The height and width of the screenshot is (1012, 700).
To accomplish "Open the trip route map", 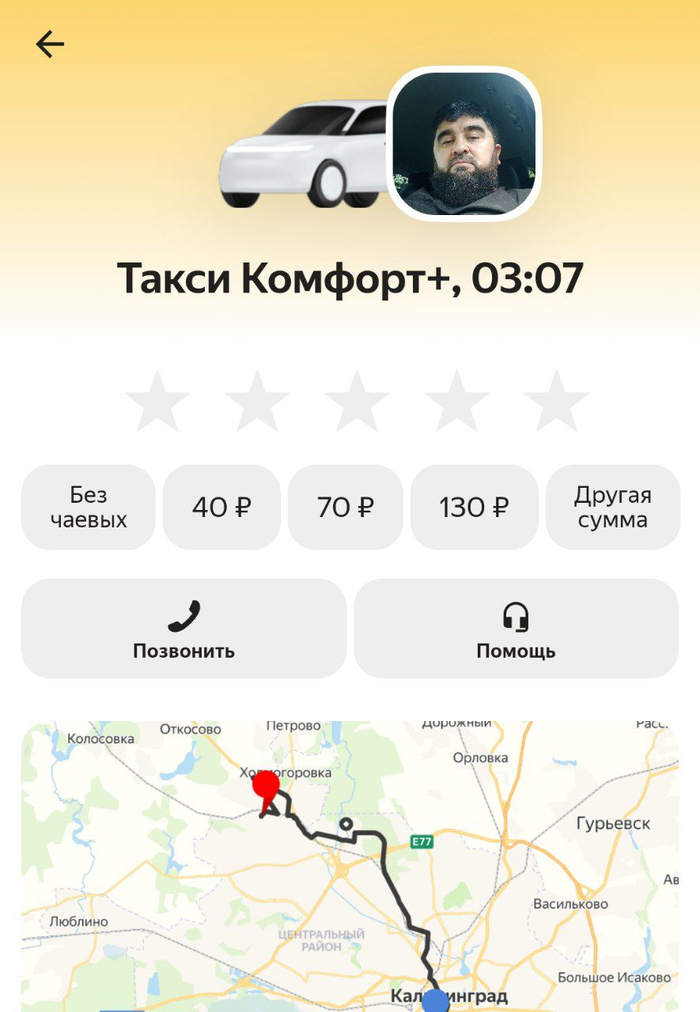I will tap(350, 866).
